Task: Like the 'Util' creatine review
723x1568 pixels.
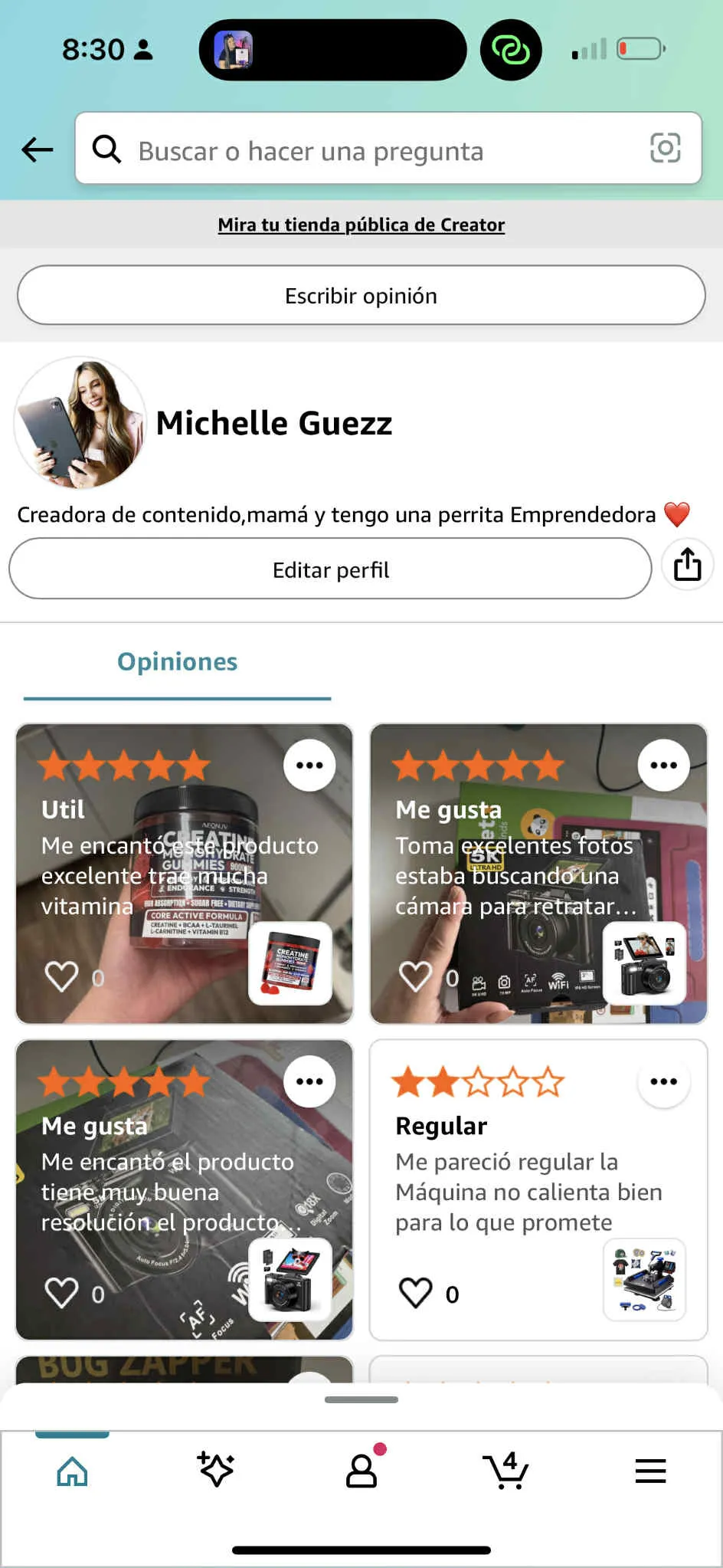Action: [62, 976]
